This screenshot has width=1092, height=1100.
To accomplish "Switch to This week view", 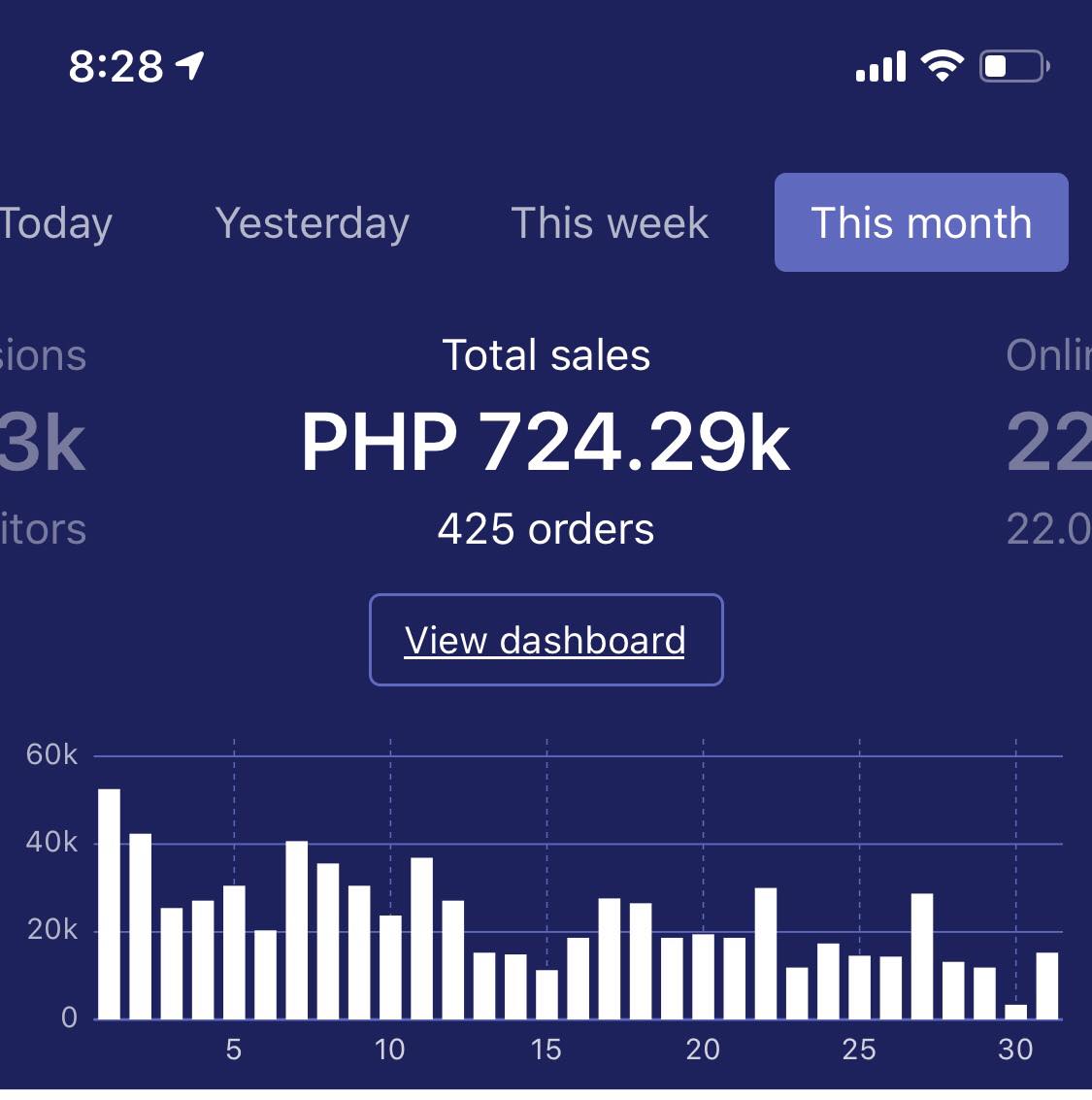I will click(x=610, y=223).
